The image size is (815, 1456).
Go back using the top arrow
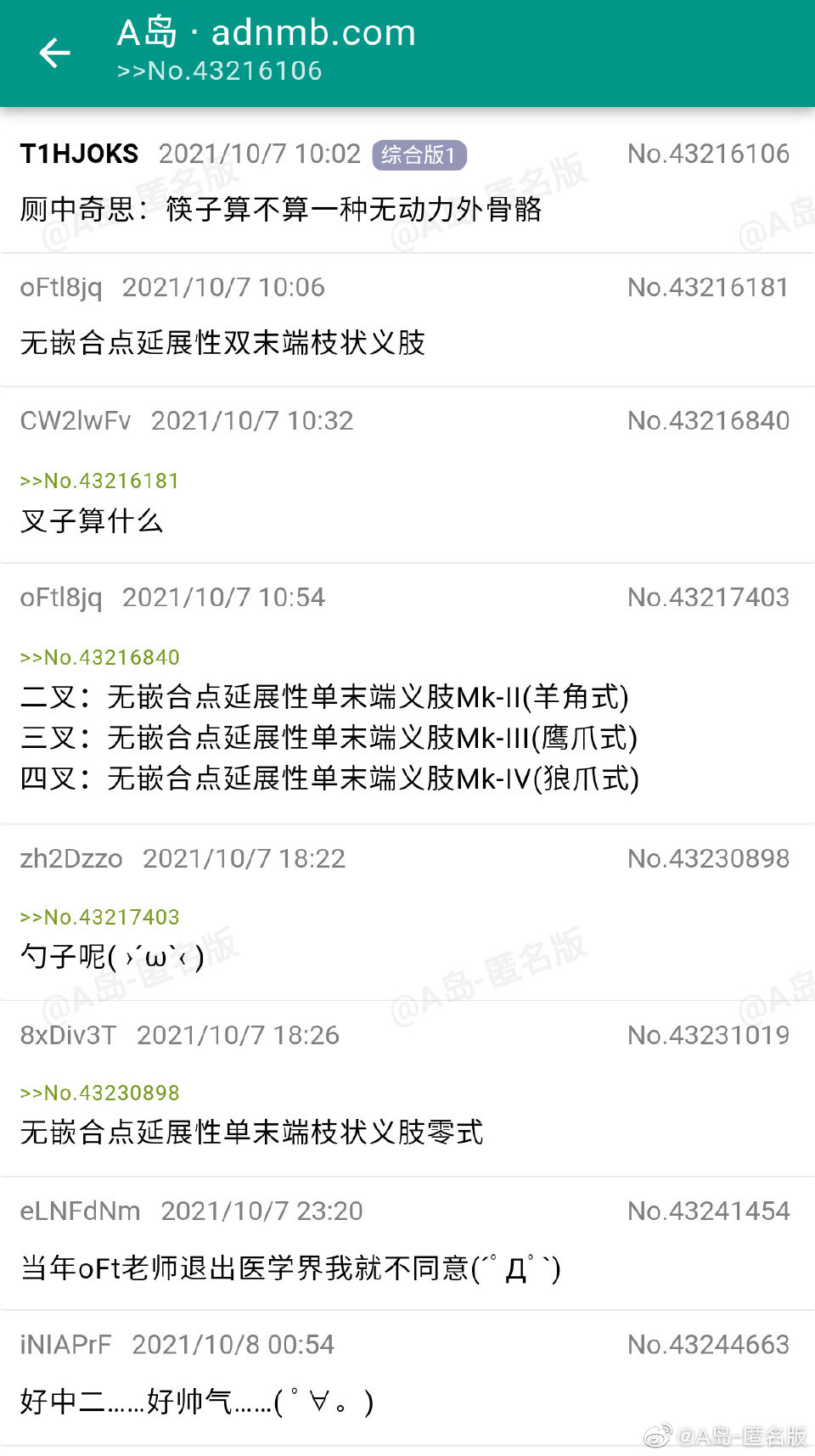click(54, 53)
